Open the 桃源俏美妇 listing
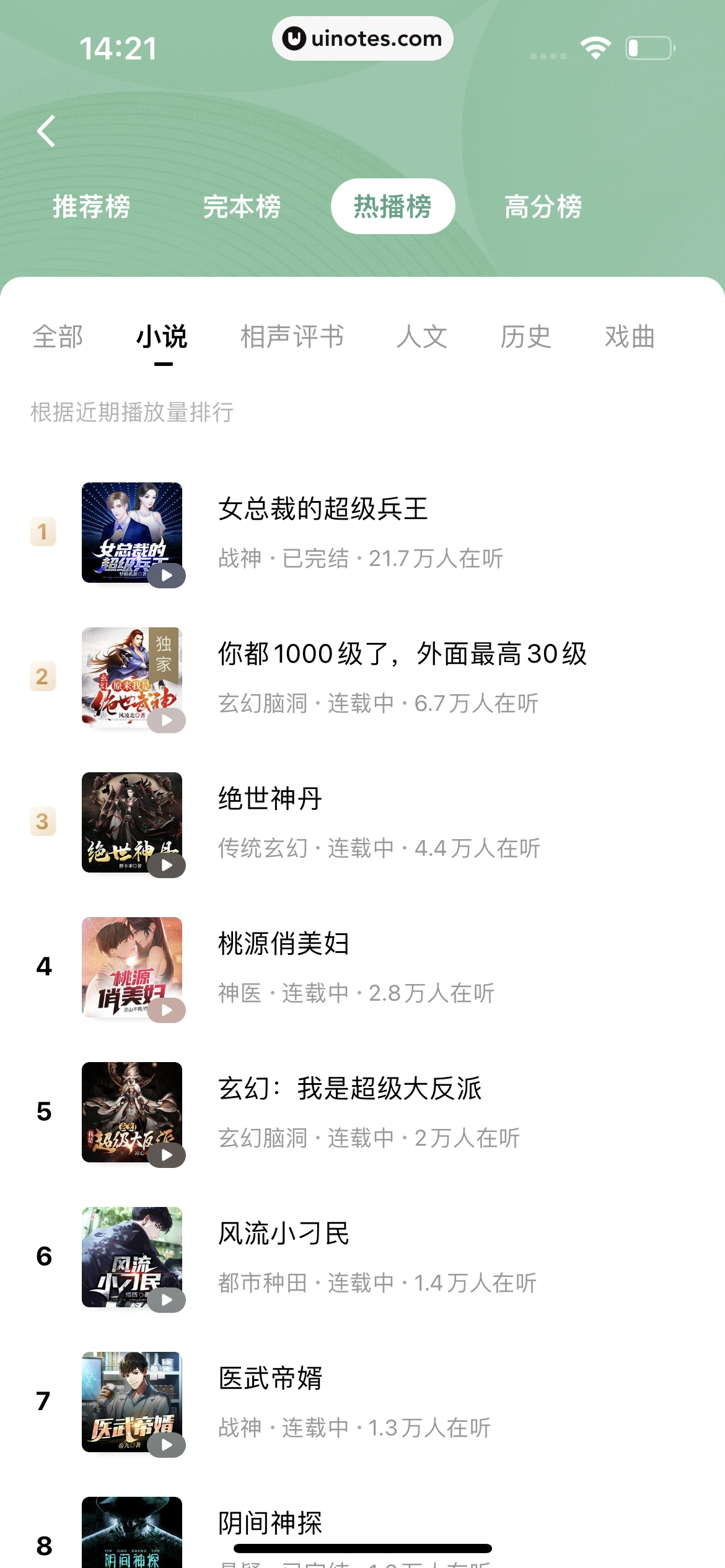This screenshot has height=1568, width=725. click(x=284, y=944)
